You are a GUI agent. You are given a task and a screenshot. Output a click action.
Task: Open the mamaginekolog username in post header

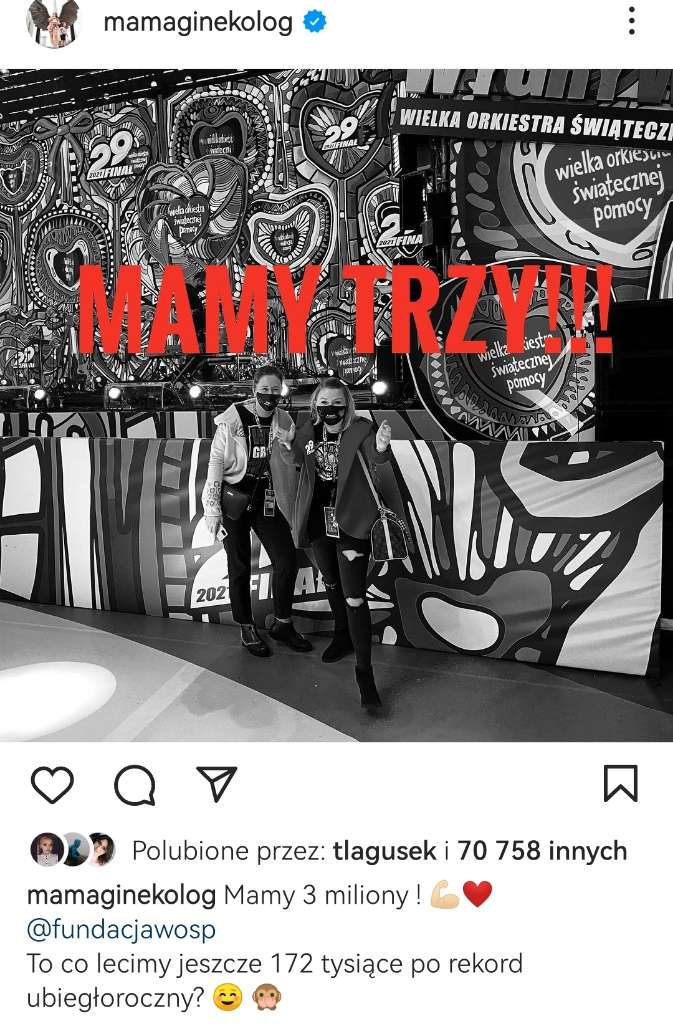click(198, 22)
